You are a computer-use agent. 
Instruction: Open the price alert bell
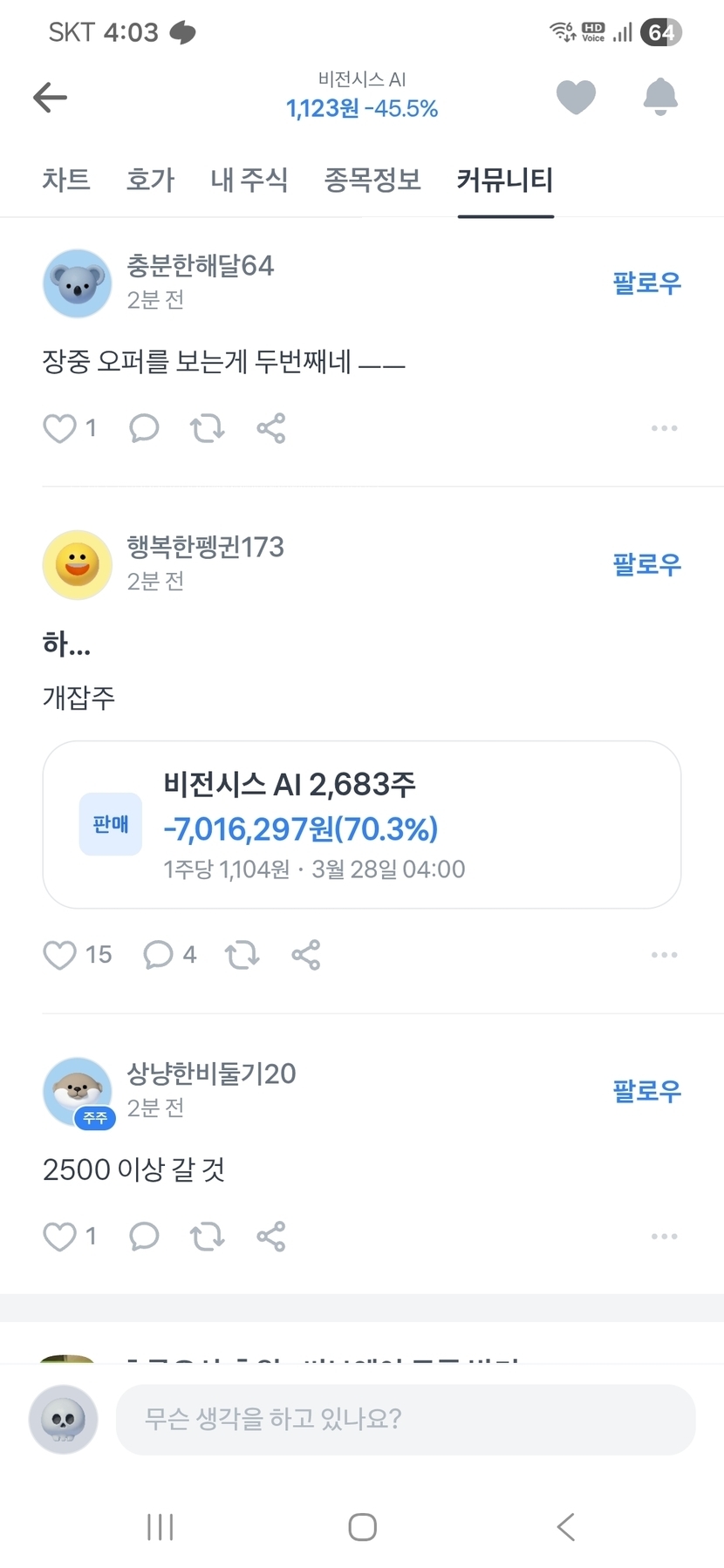click(x=659, y=97)
